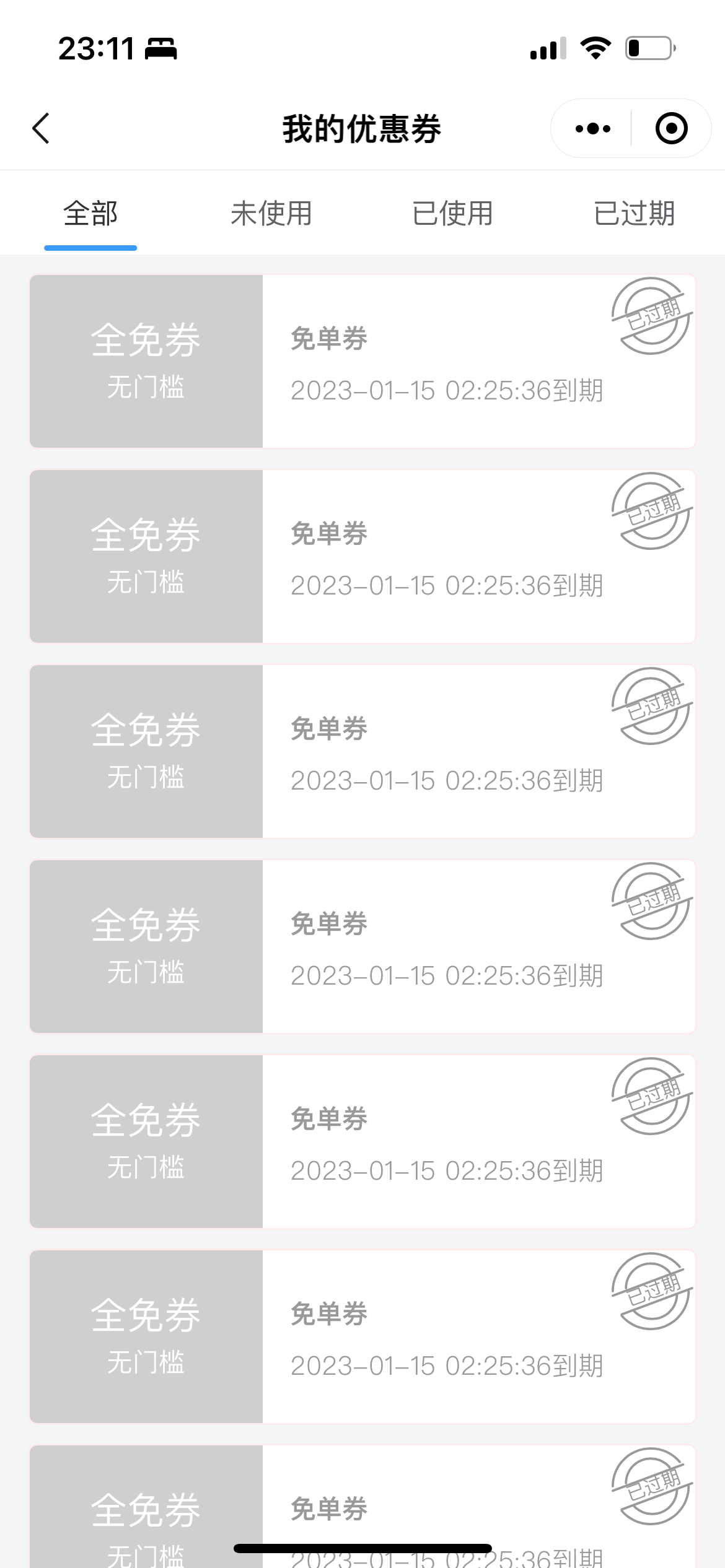Show the 已过期 tab
The height and width of the screenshot is (1568, 725).
pyautogui.click(x=635, y=214)
